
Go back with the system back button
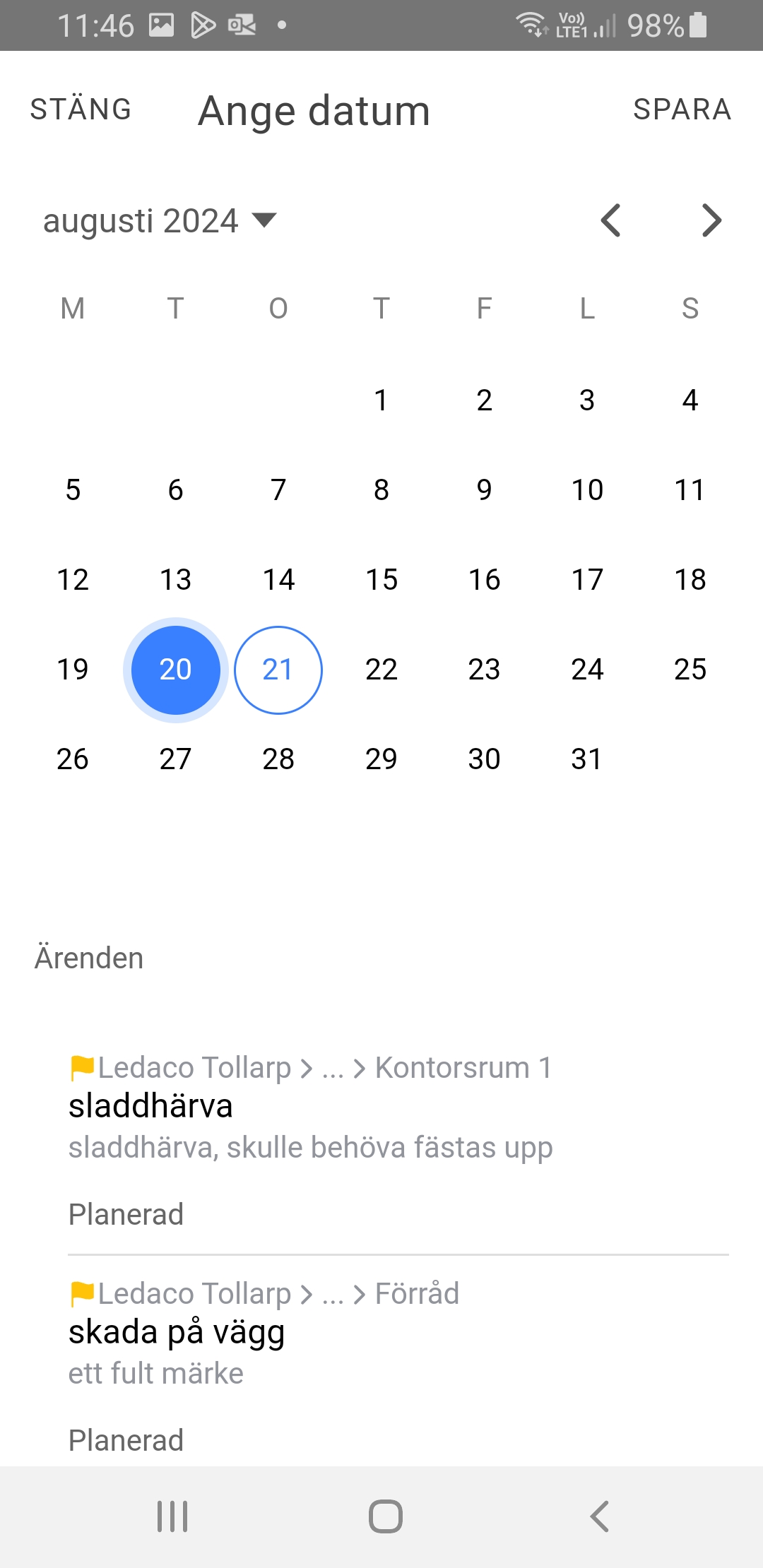click(x=599, y=1516)
